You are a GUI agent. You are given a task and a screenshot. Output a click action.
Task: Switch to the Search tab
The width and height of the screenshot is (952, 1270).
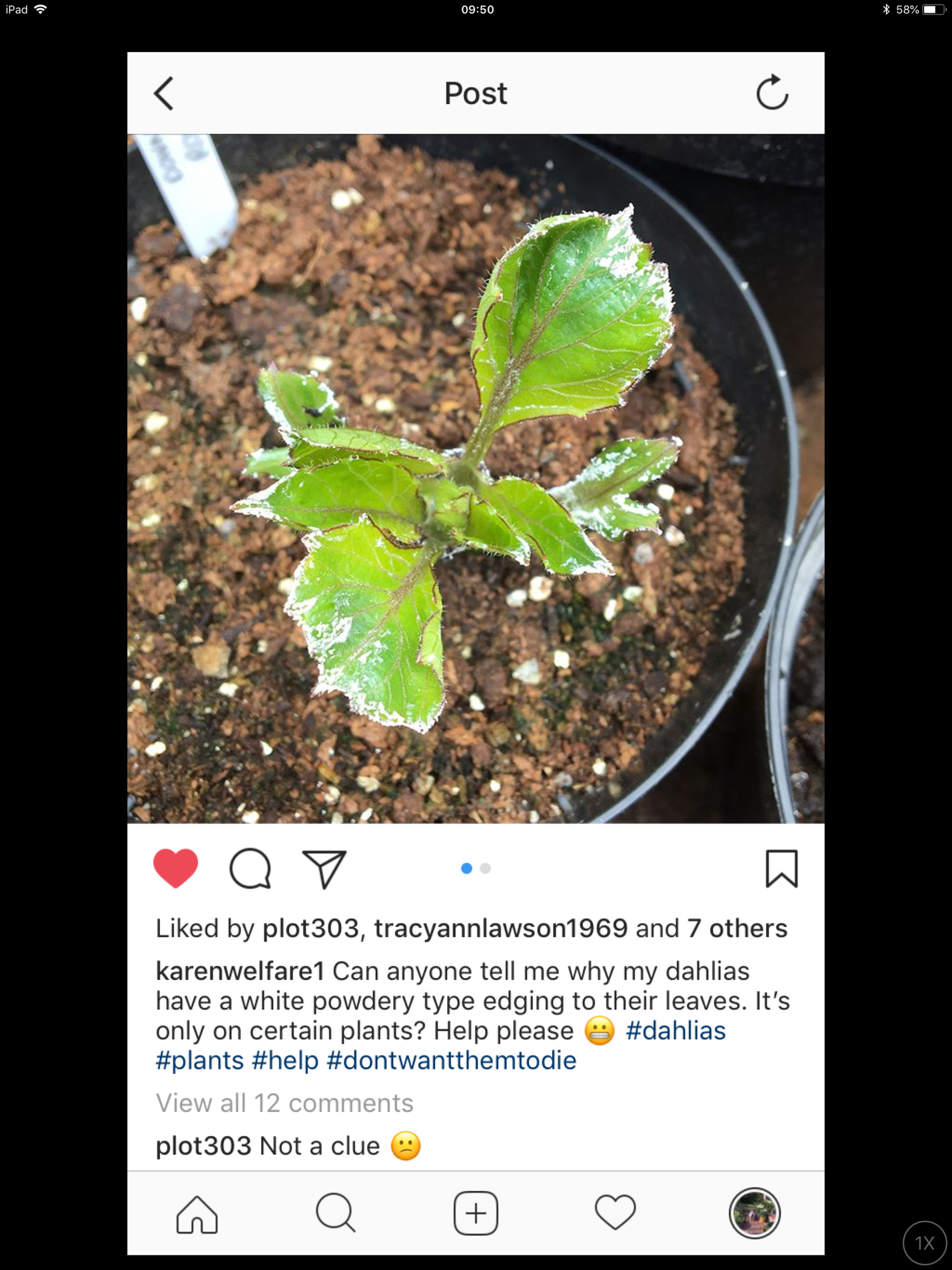(x=335, y=1213)
